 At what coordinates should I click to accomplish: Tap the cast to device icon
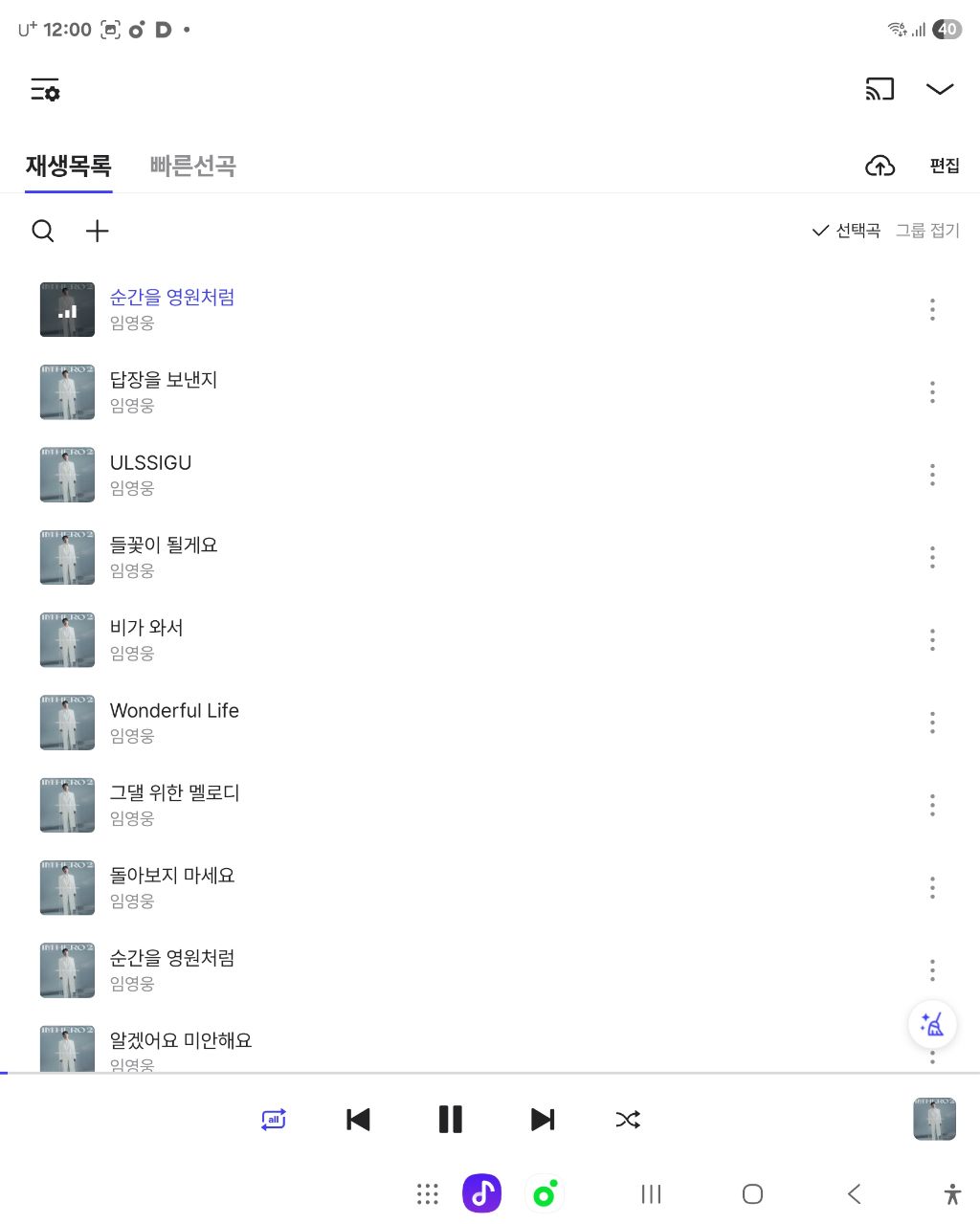pos(880,89)
